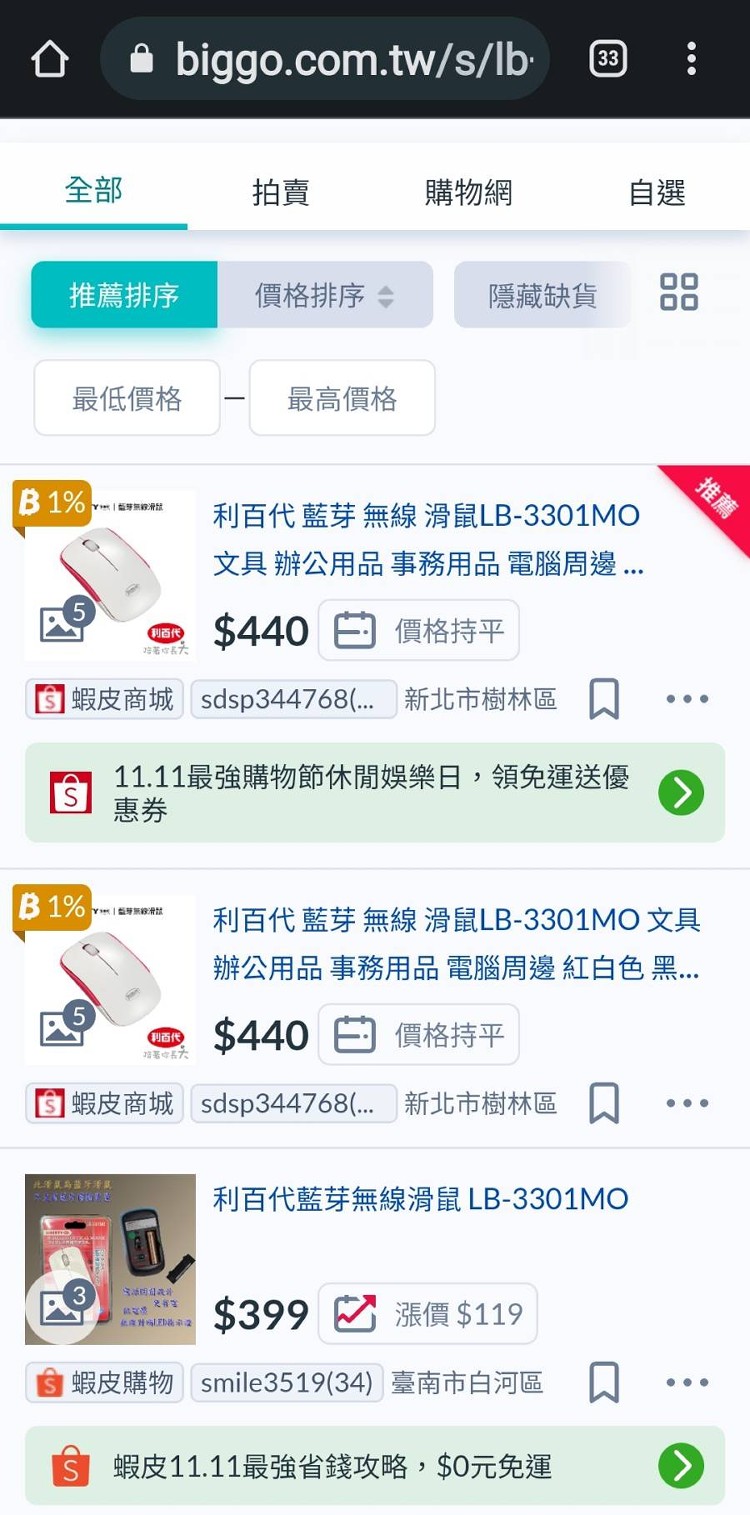Open the 利百代藍芽無線滑鼠 LB-3301MO $399 listing

click(x=420, y=1199)
